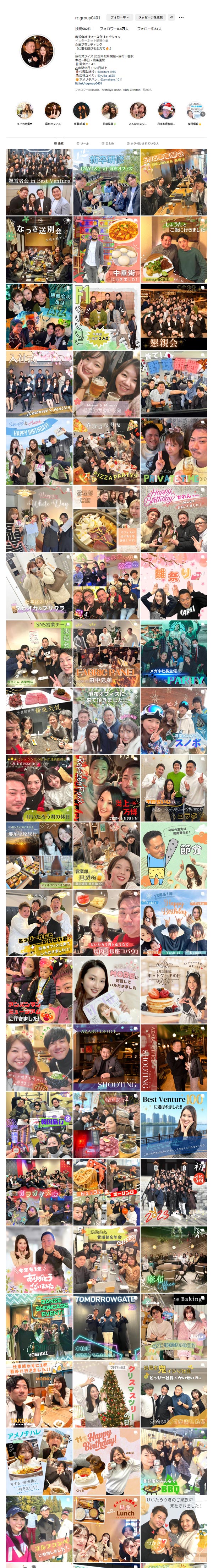This screenshot has height=1568, width=213.
Task: View the フォロワー 8.4万人 followers list
Action: coord(114,29)
